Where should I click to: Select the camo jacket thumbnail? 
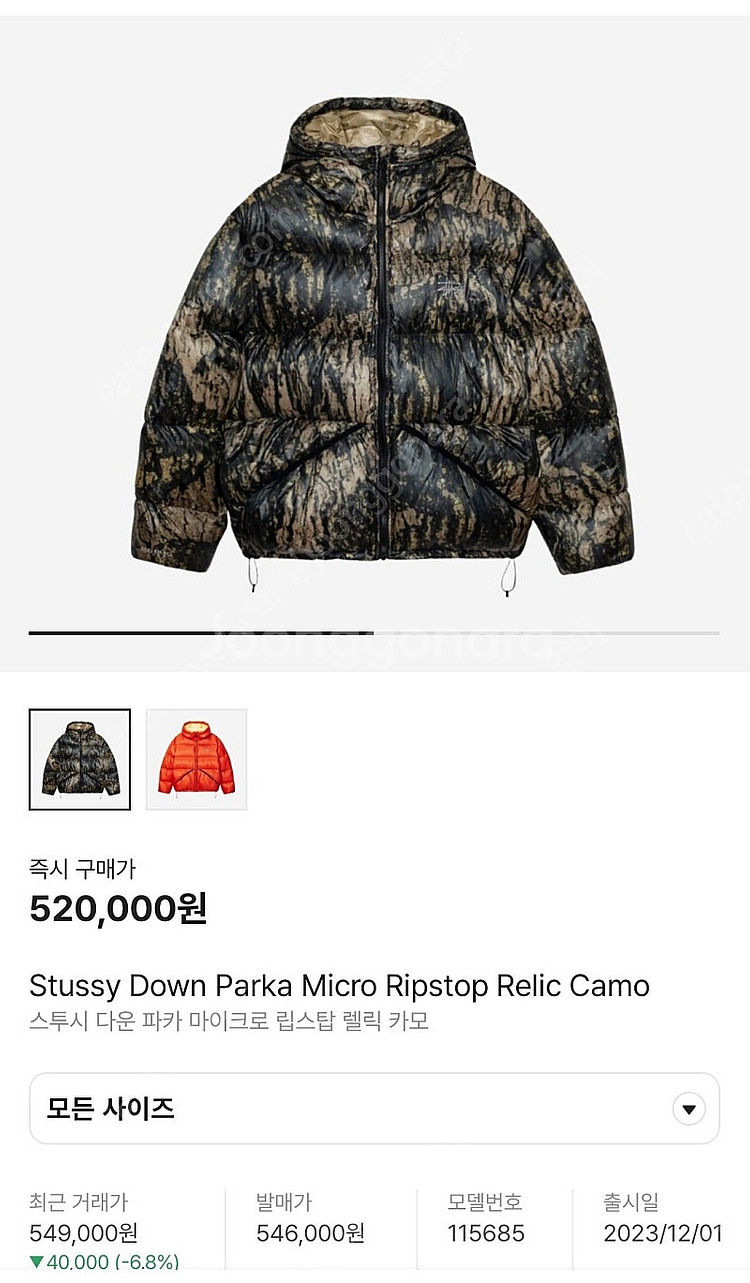point(80,759)
